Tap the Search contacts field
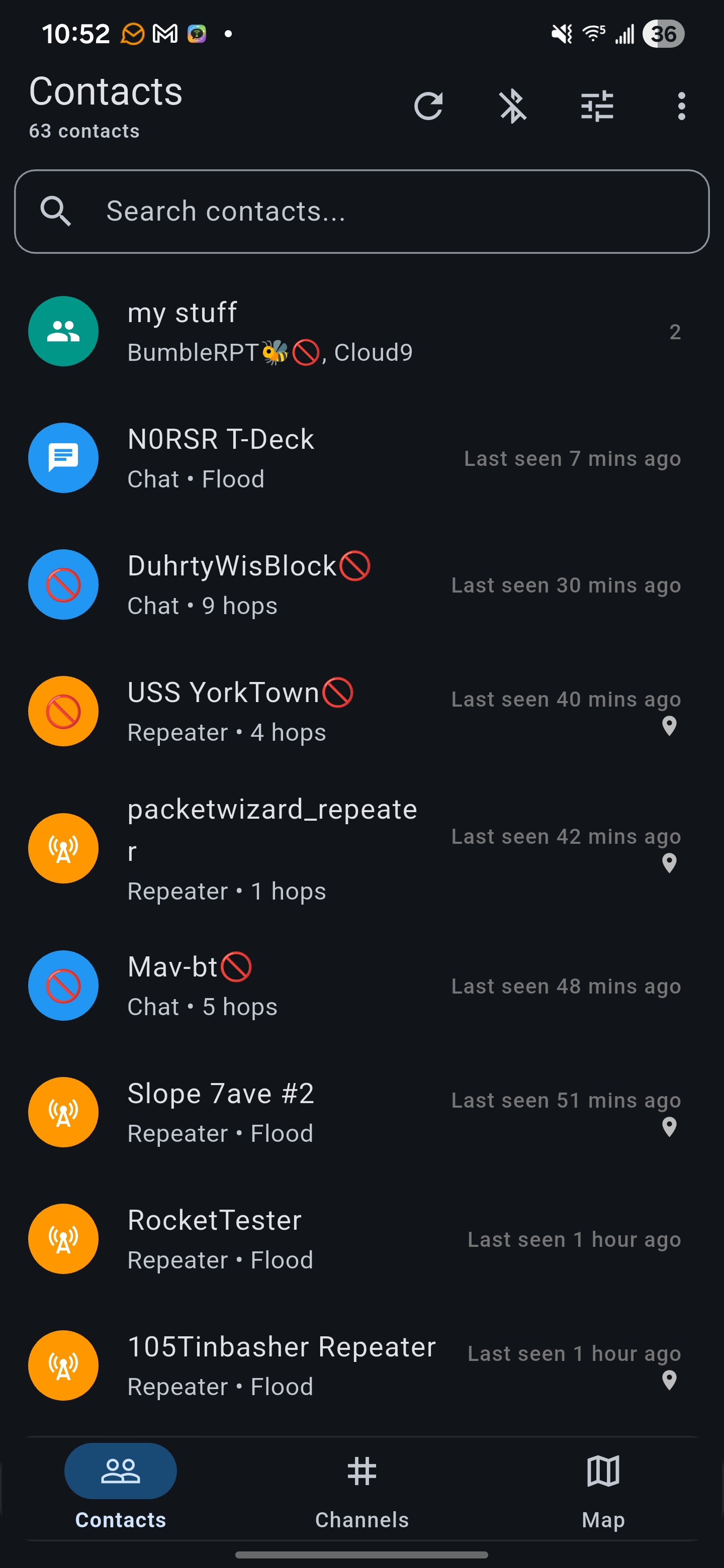This screenshot has width=724, height=1568. [361, 211]
